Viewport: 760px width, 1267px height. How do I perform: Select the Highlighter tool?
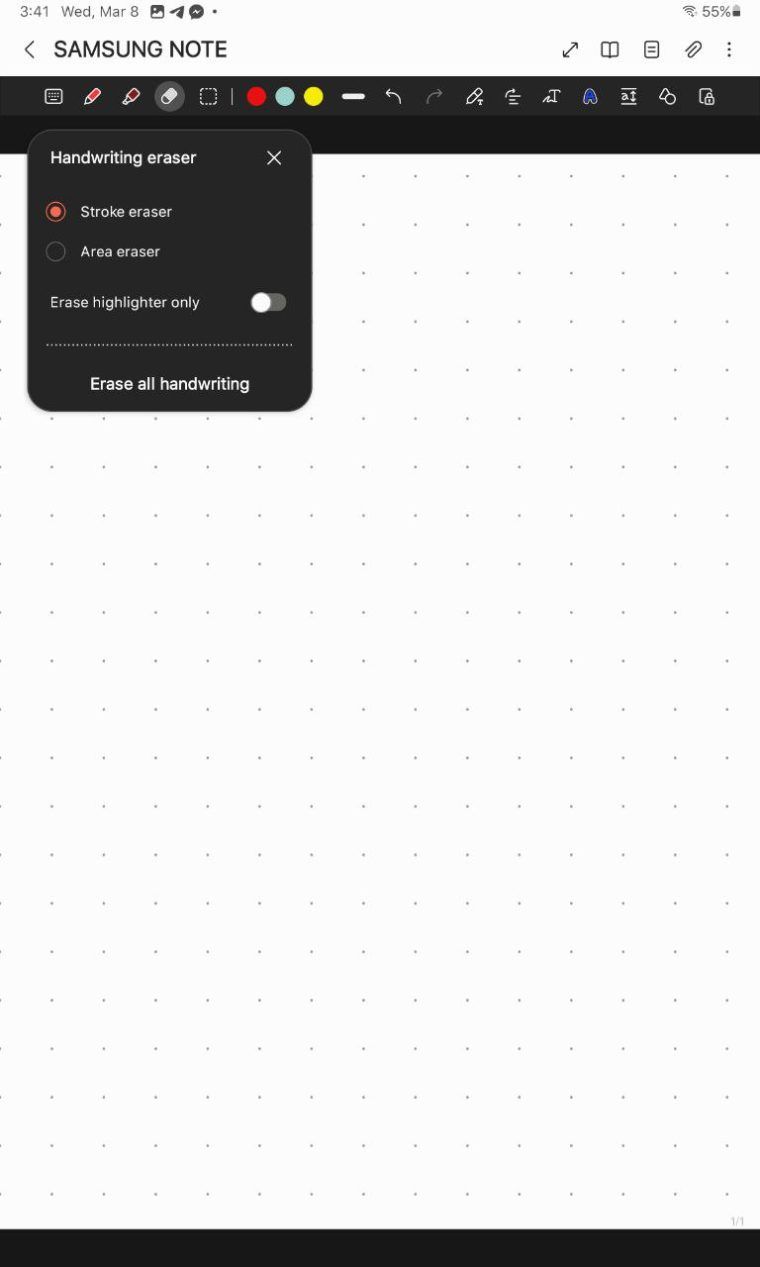131,96
